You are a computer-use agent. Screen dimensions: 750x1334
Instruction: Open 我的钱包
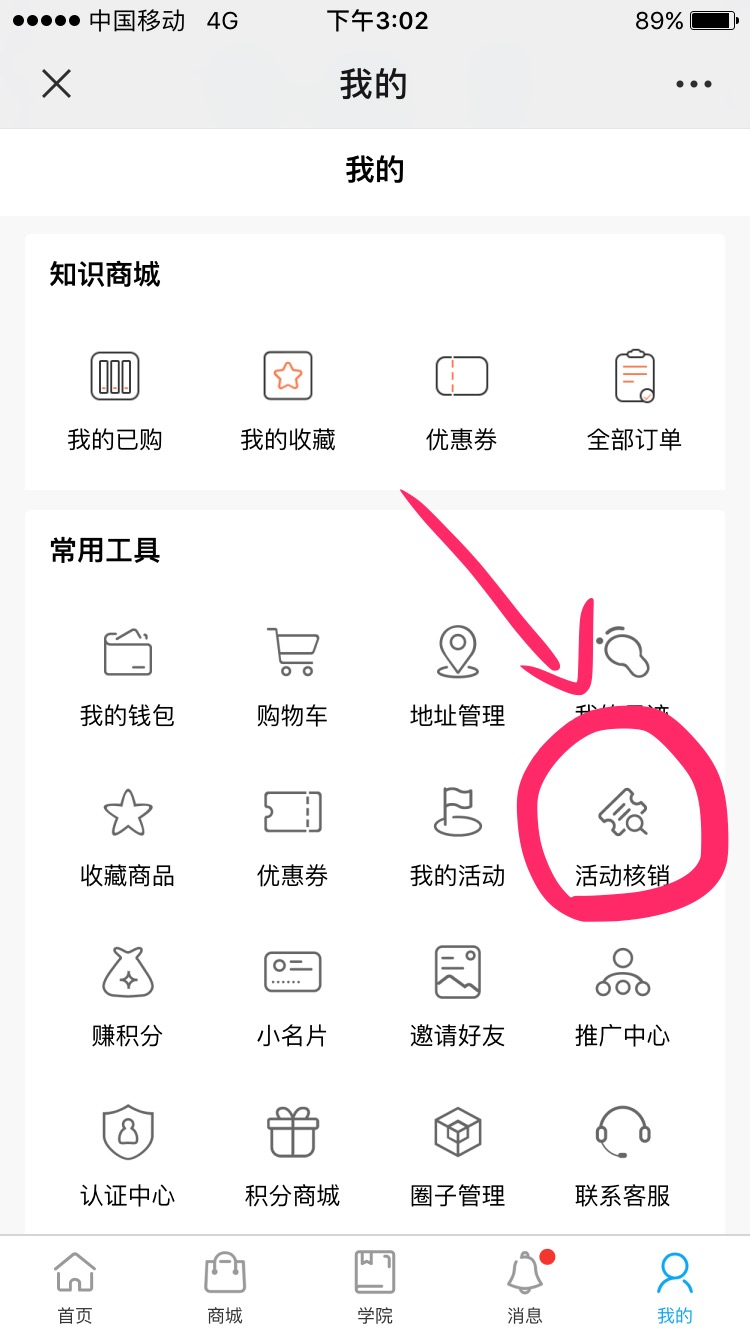click(x=127, y=672)
